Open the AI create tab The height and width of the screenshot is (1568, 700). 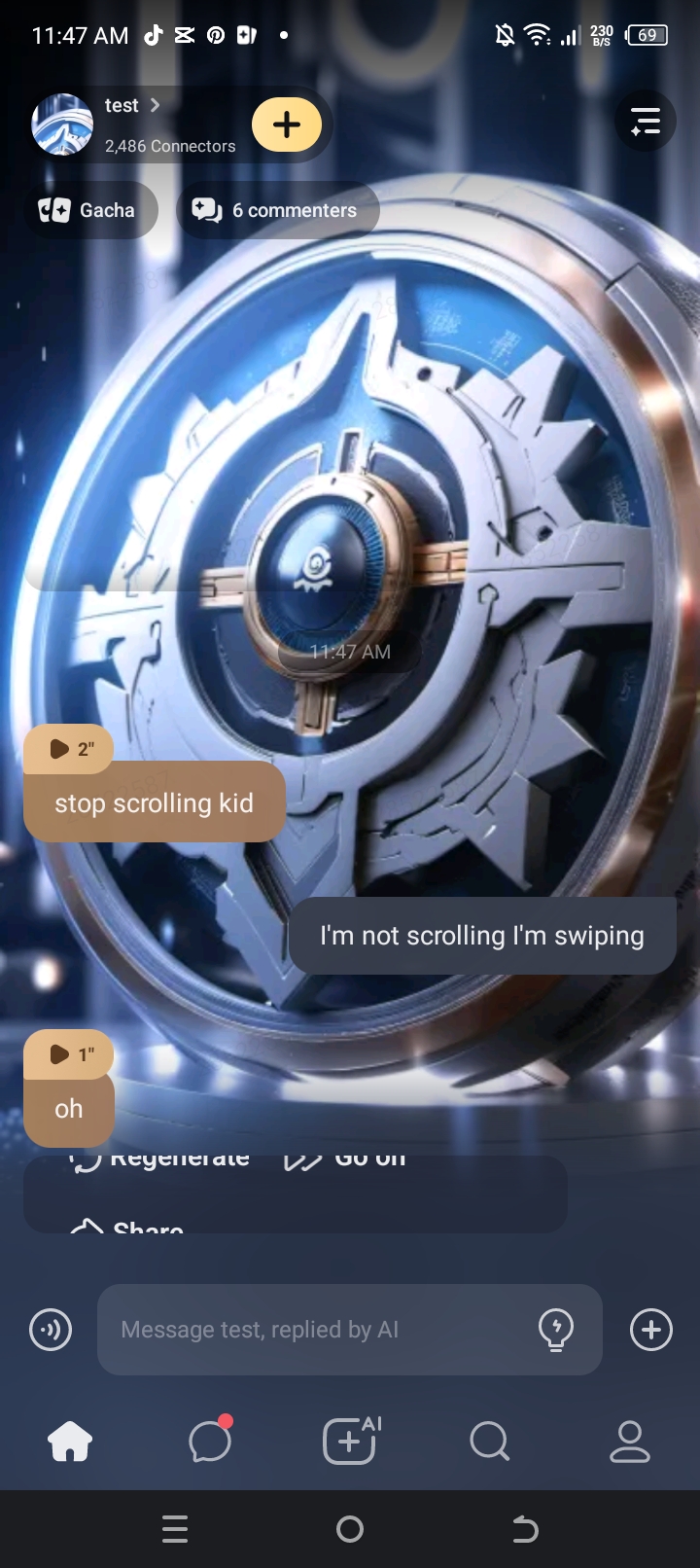[350, 1441]
